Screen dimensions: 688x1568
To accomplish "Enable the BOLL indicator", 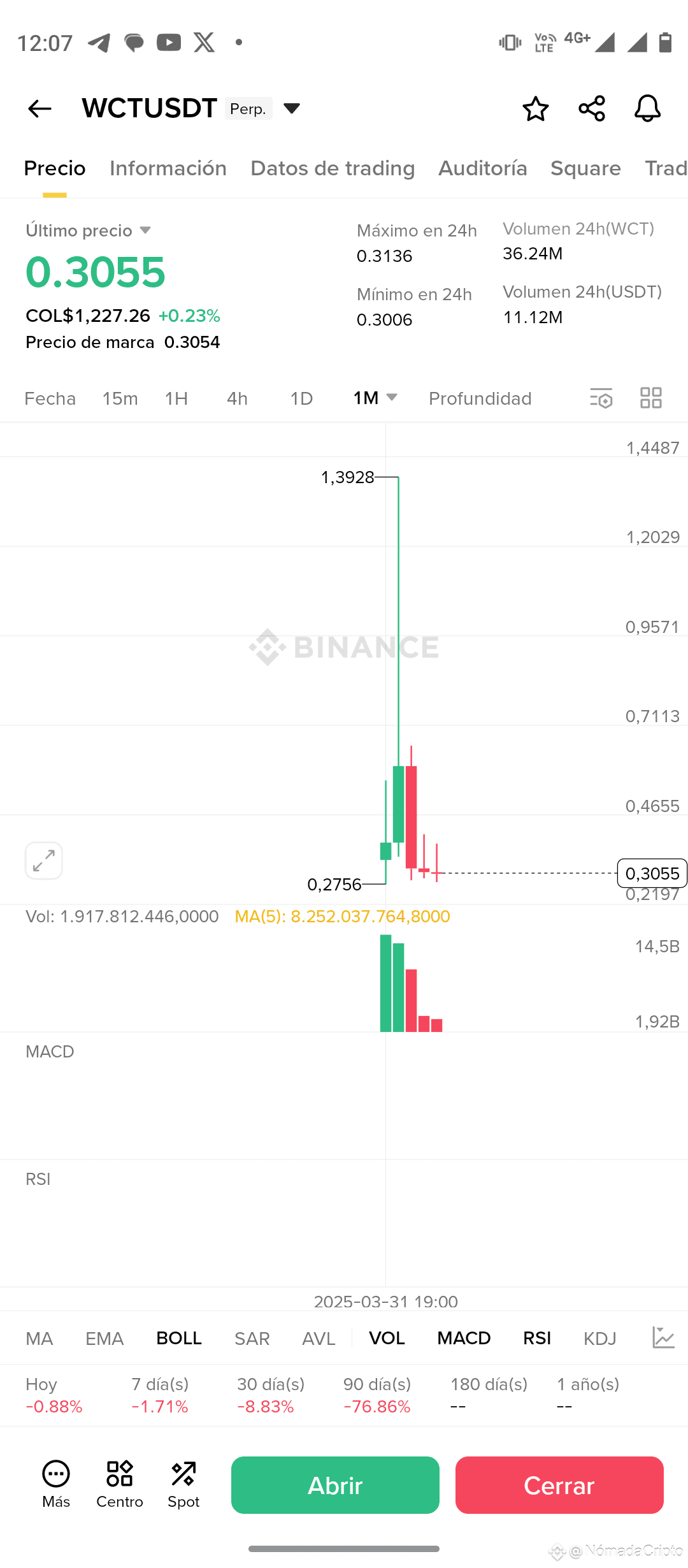I will coord(179,1339).
